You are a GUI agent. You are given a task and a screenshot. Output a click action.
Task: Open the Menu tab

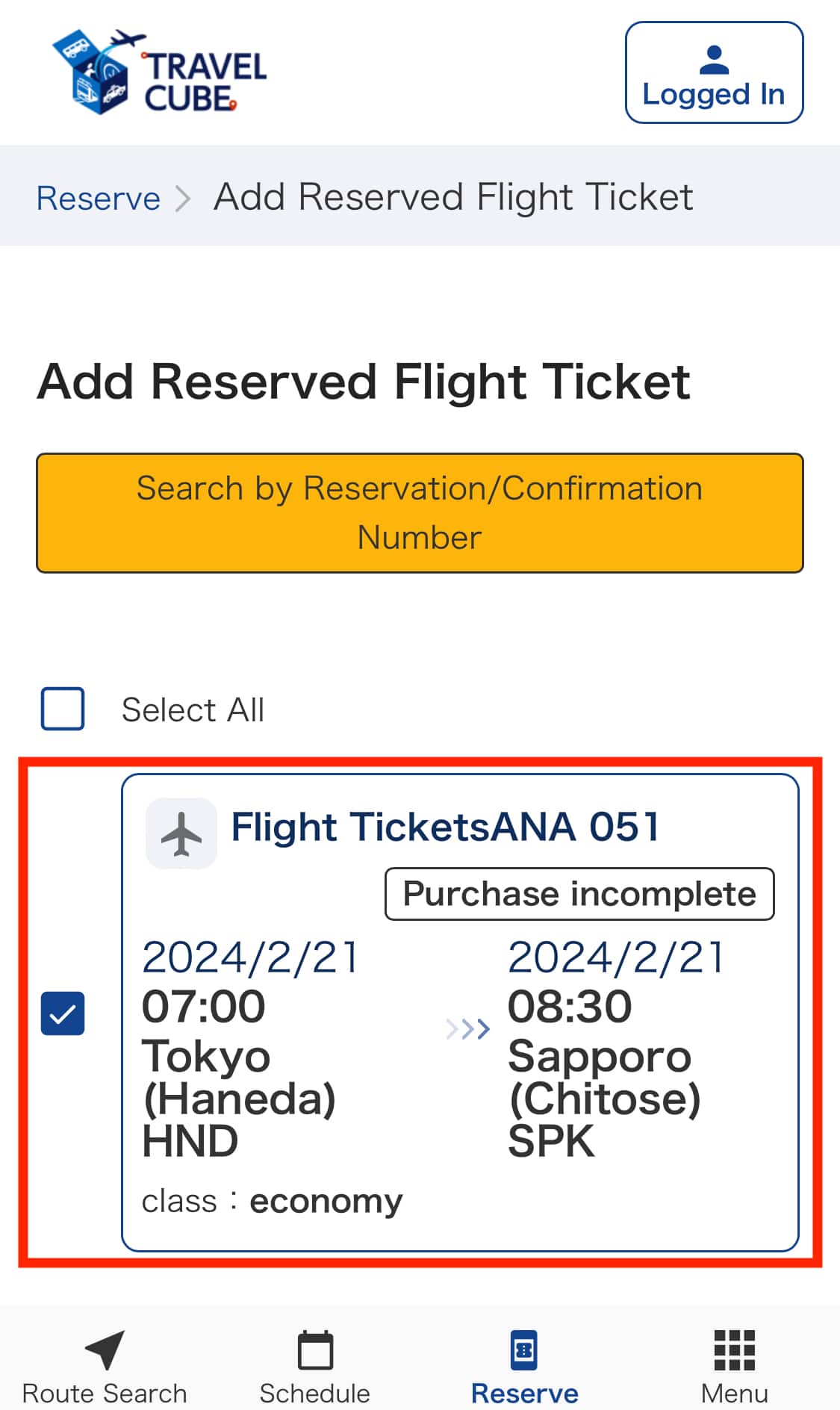(734, 1368)
